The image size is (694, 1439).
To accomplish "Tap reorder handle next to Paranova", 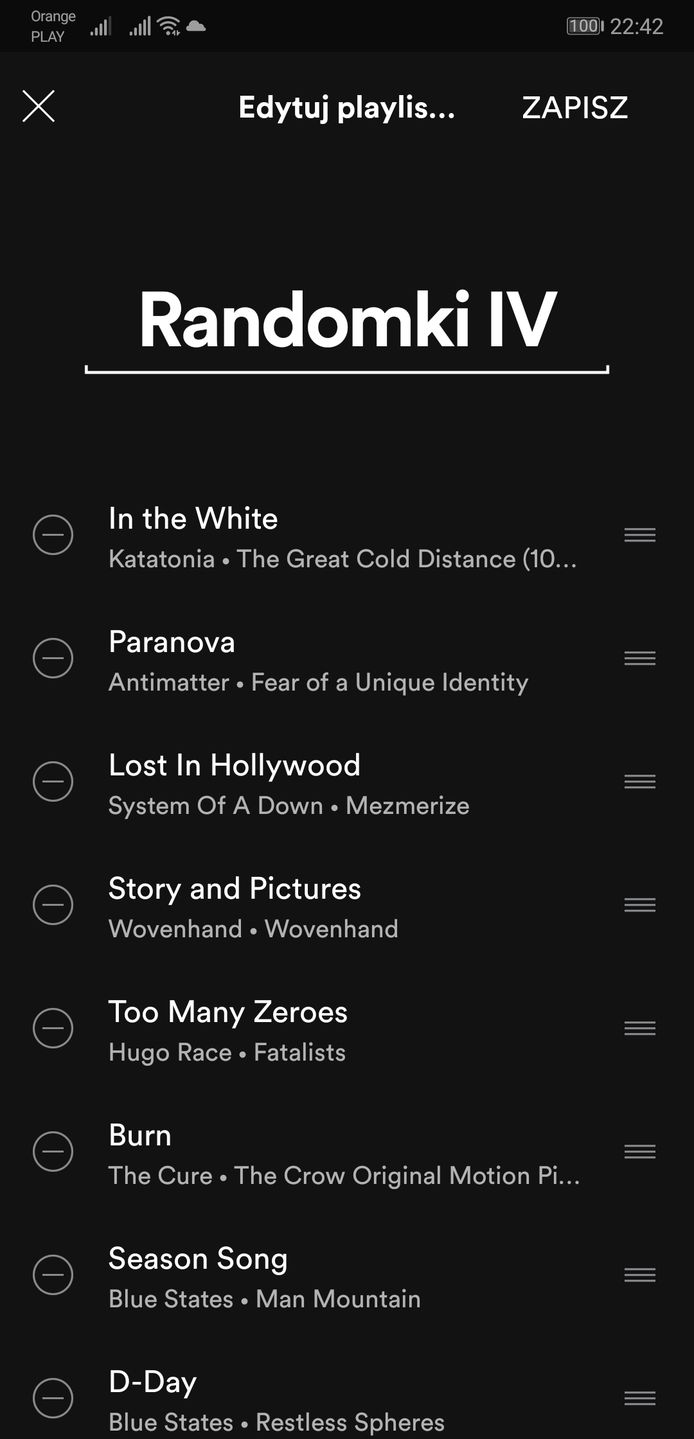I will (x=640, y=658).
